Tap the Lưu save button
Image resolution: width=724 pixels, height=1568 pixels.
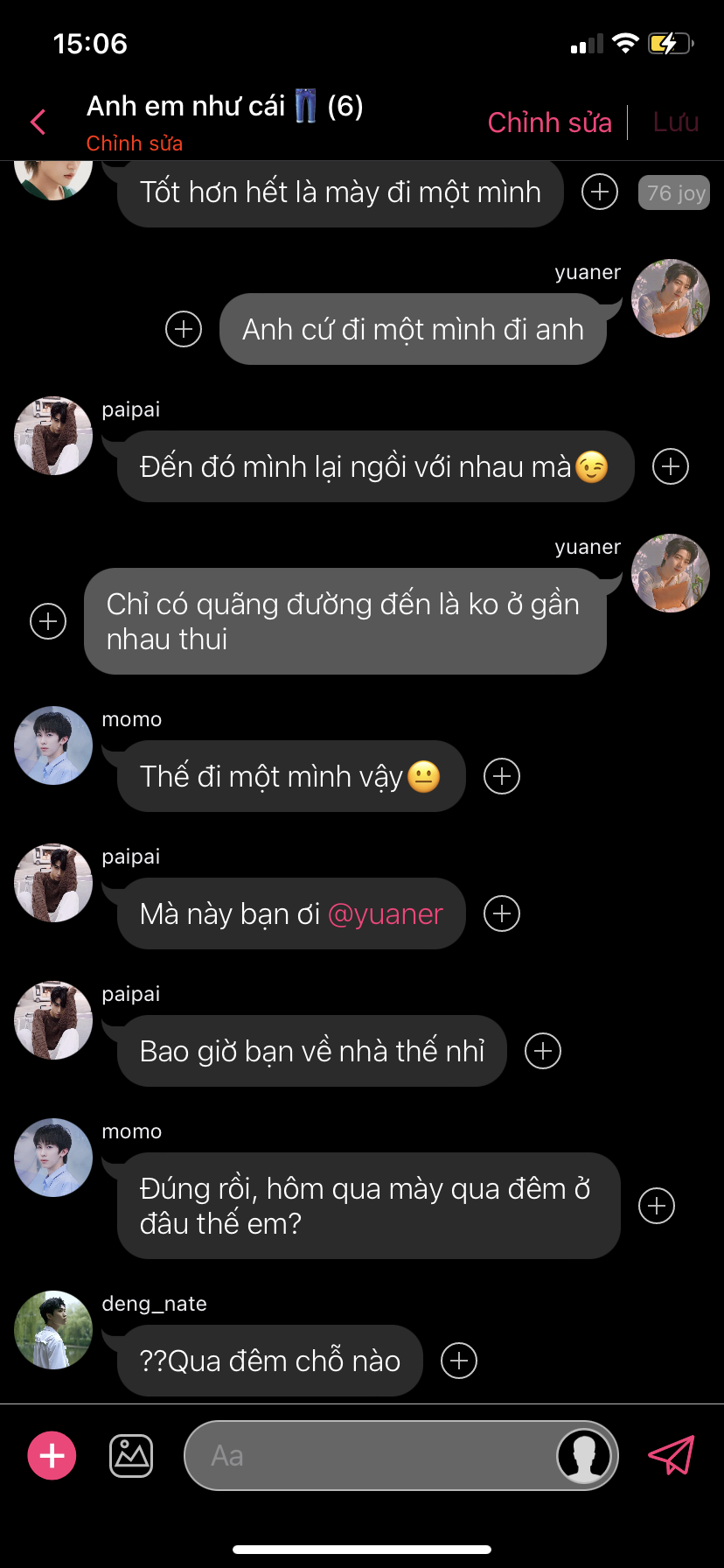click(x=675, y=122)
